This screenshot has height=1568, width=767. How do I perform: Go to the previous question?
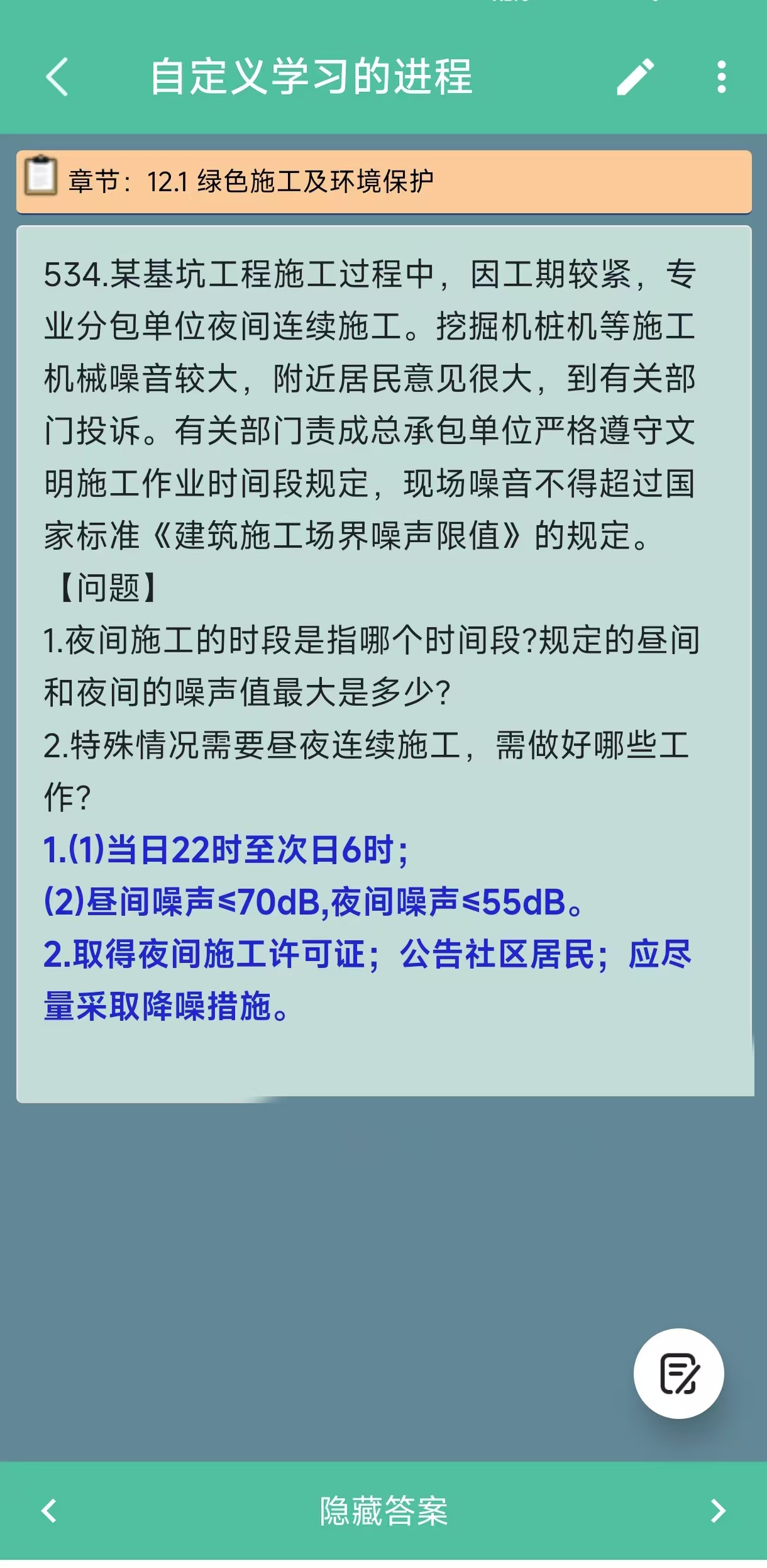coord(49,1511)
